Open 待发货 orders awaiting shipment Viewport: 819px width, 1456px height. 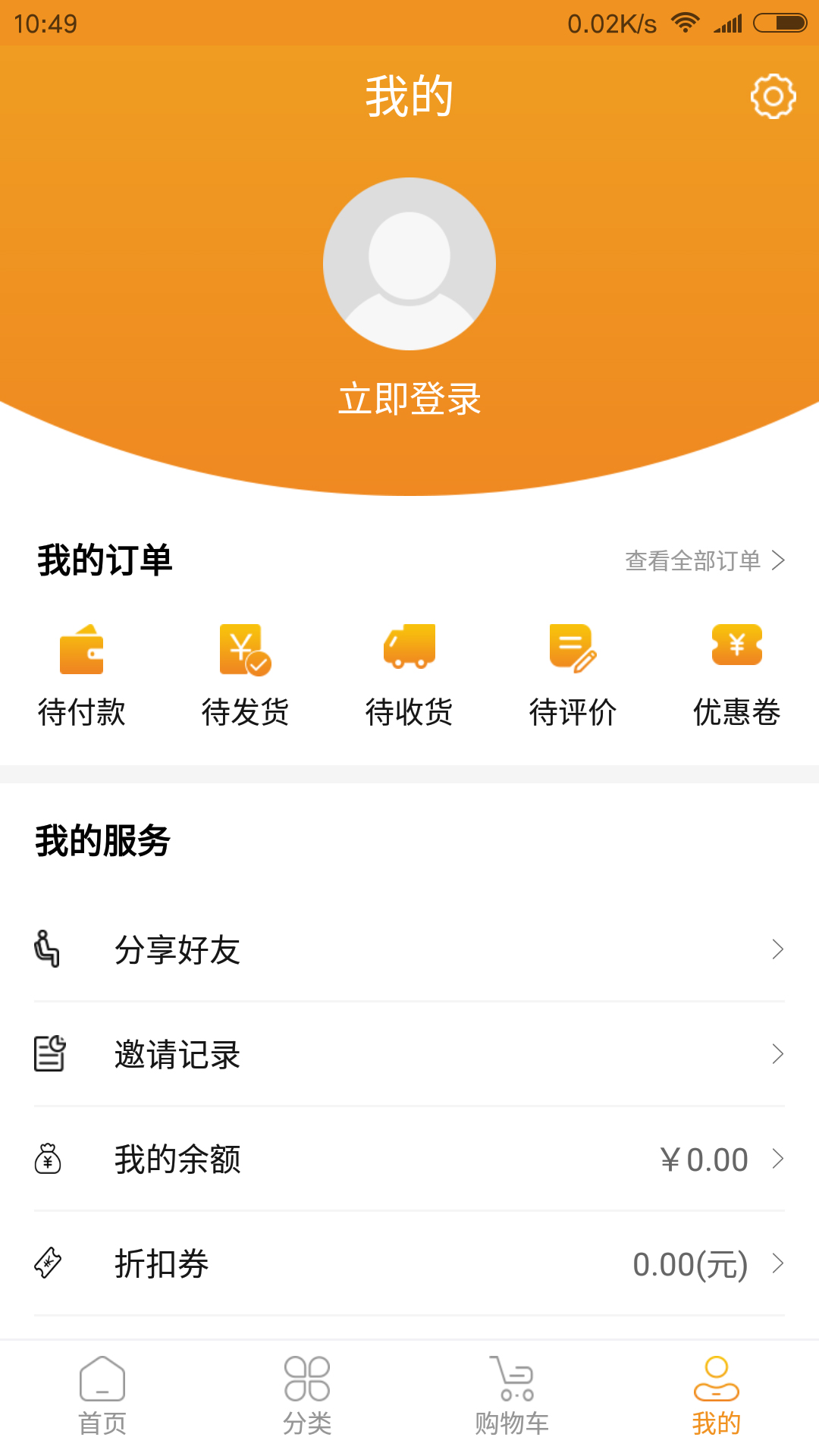pyautogui.click(x=246, y=675)
